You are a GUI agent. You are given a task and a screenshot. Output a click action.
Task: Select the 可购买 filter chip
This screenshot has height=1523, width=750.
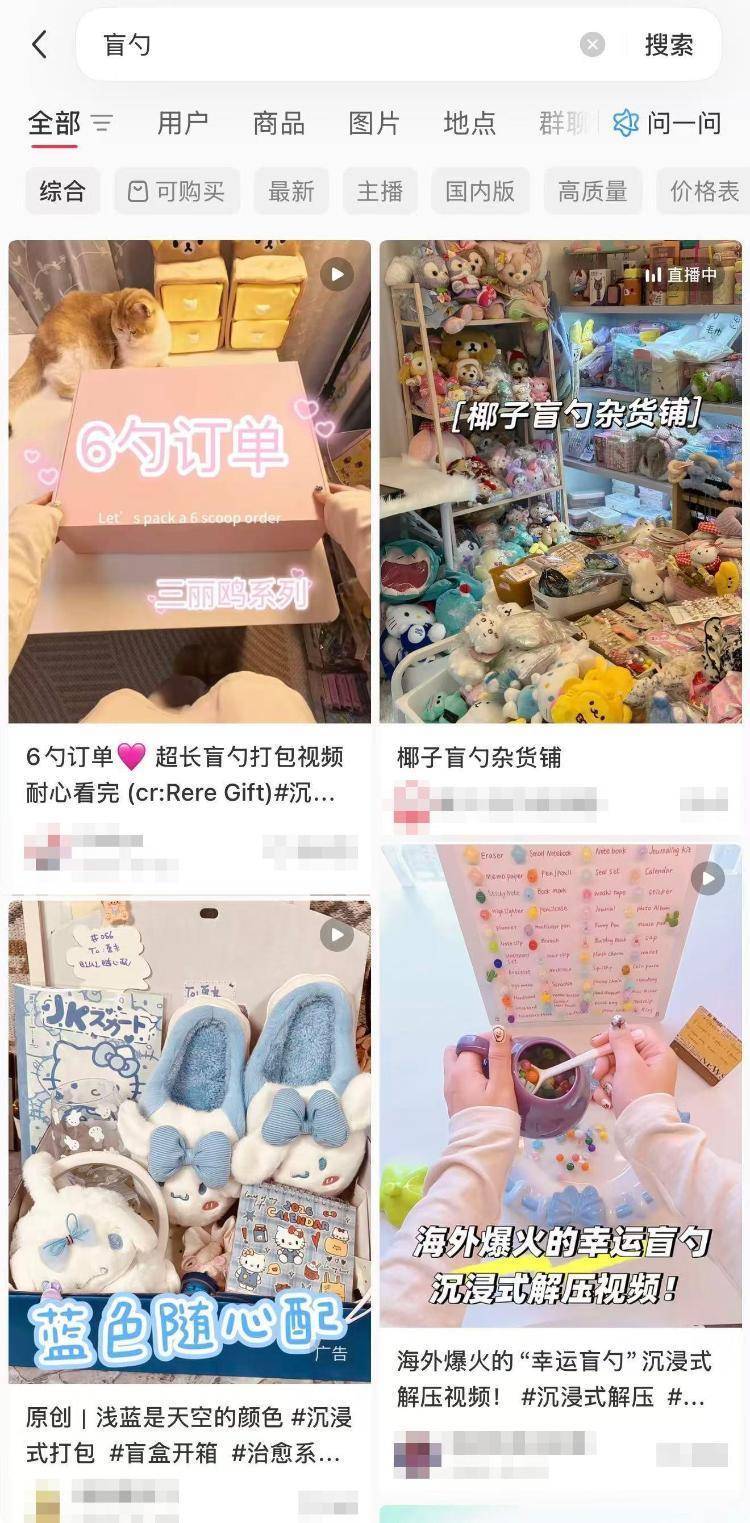point(177,191)
